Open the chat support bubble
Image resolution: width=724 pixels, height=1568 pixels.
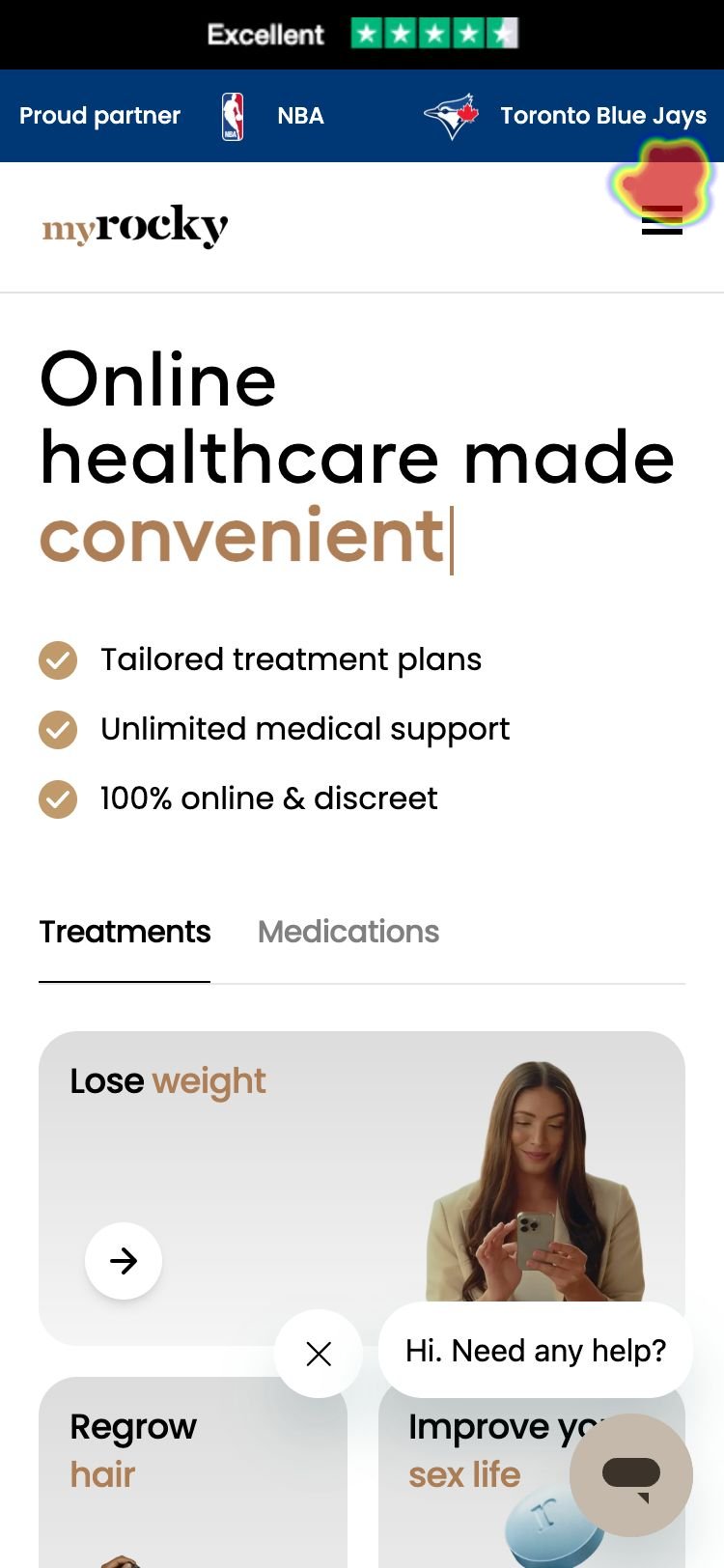(x=631, y=1475)
